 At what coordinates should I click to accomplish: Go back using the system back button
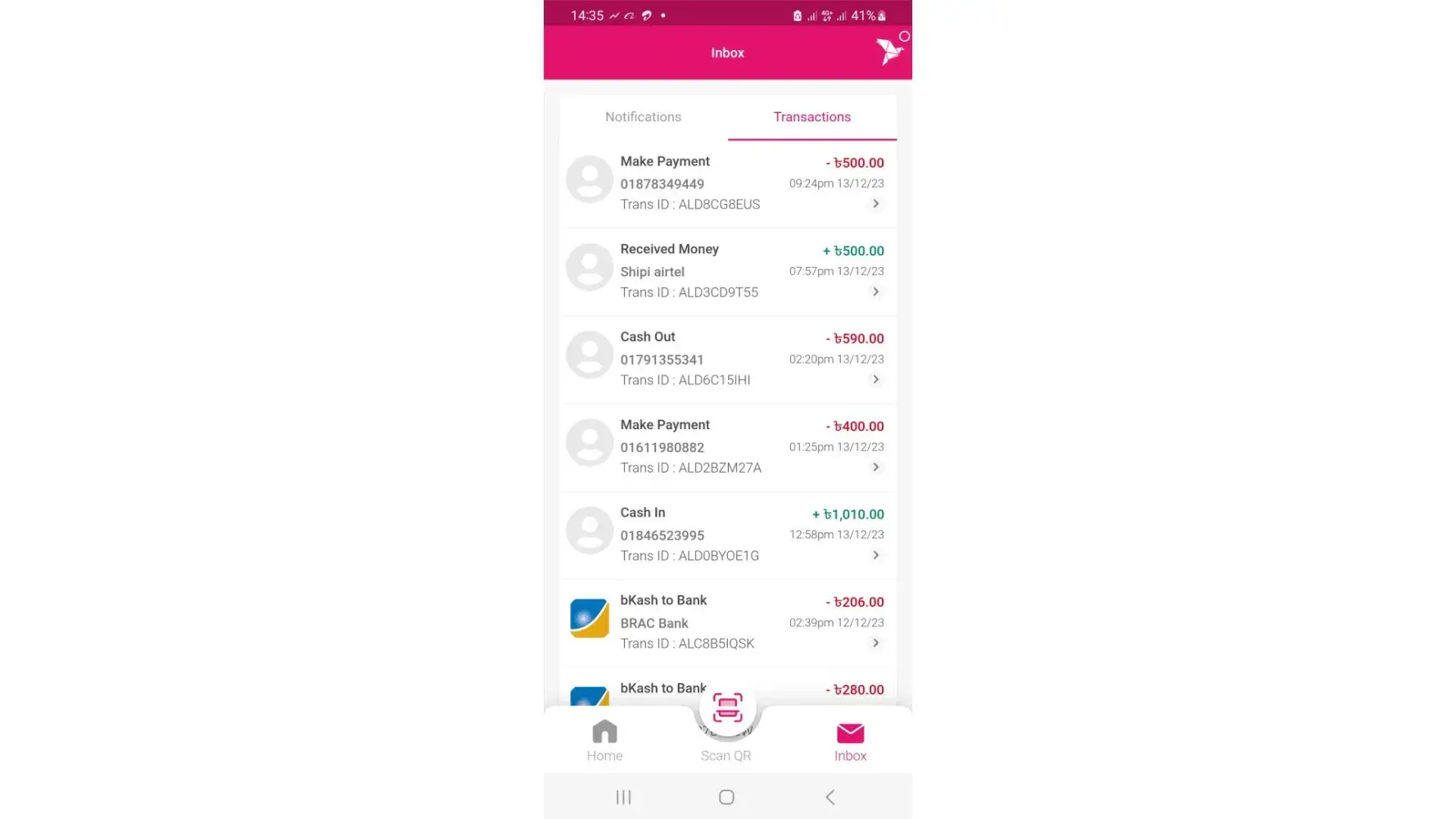point(830,797)
